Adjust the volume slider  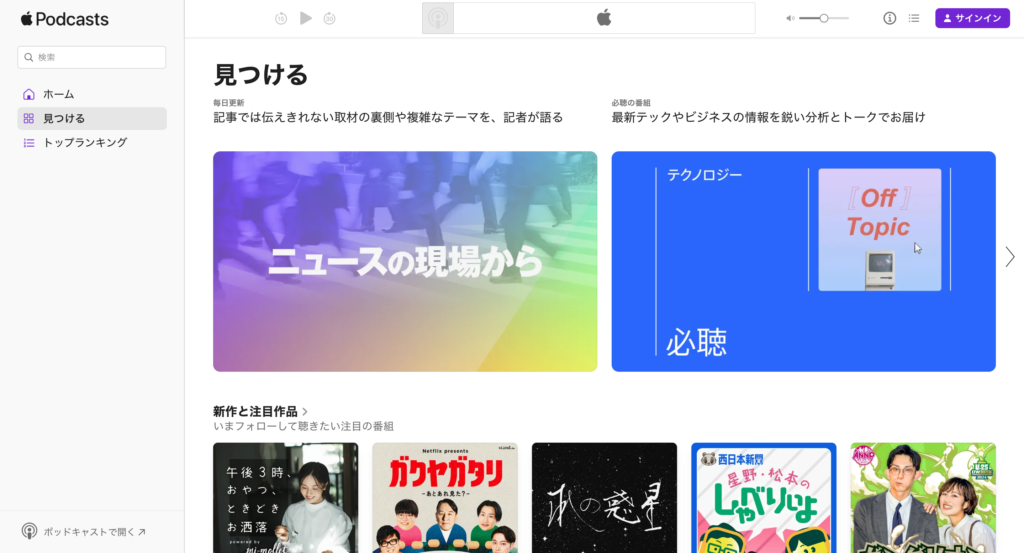[x=823, y=18]
